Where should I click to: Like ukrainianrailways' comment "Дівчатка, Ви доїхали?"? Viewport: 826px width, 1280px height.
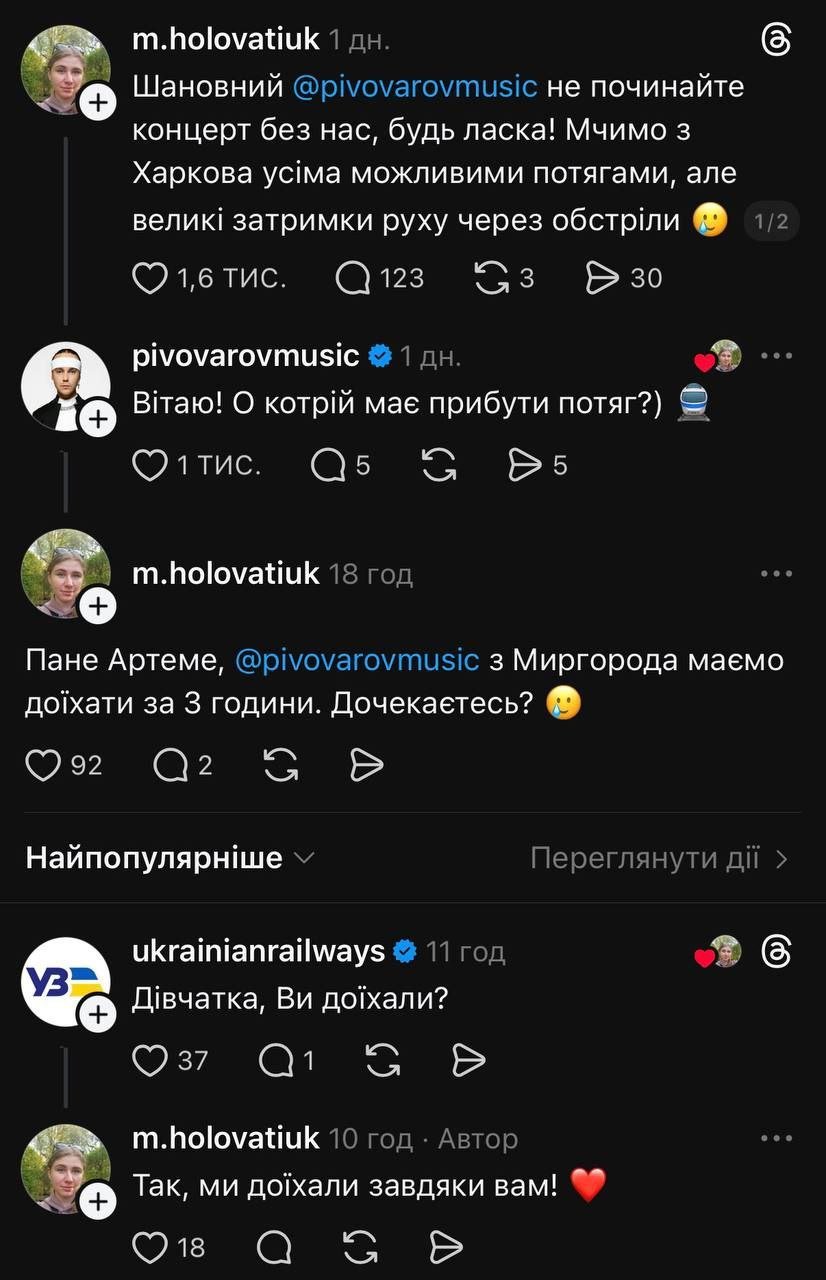click(x=150, y=1060)
